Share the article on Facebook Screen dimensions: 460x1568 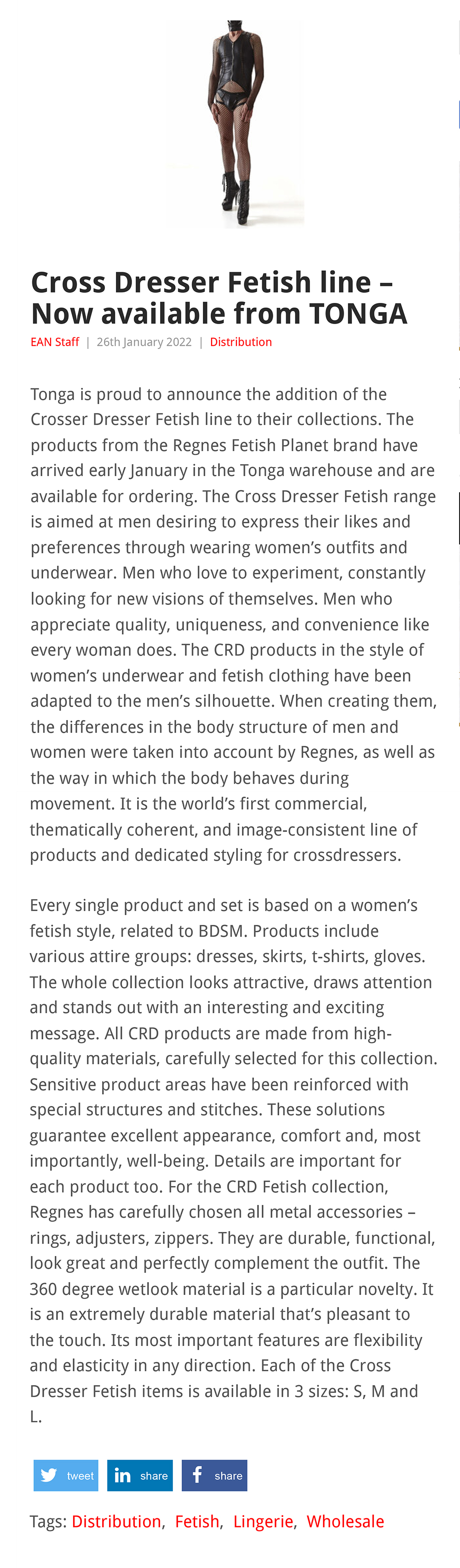tap(214, 1475)
